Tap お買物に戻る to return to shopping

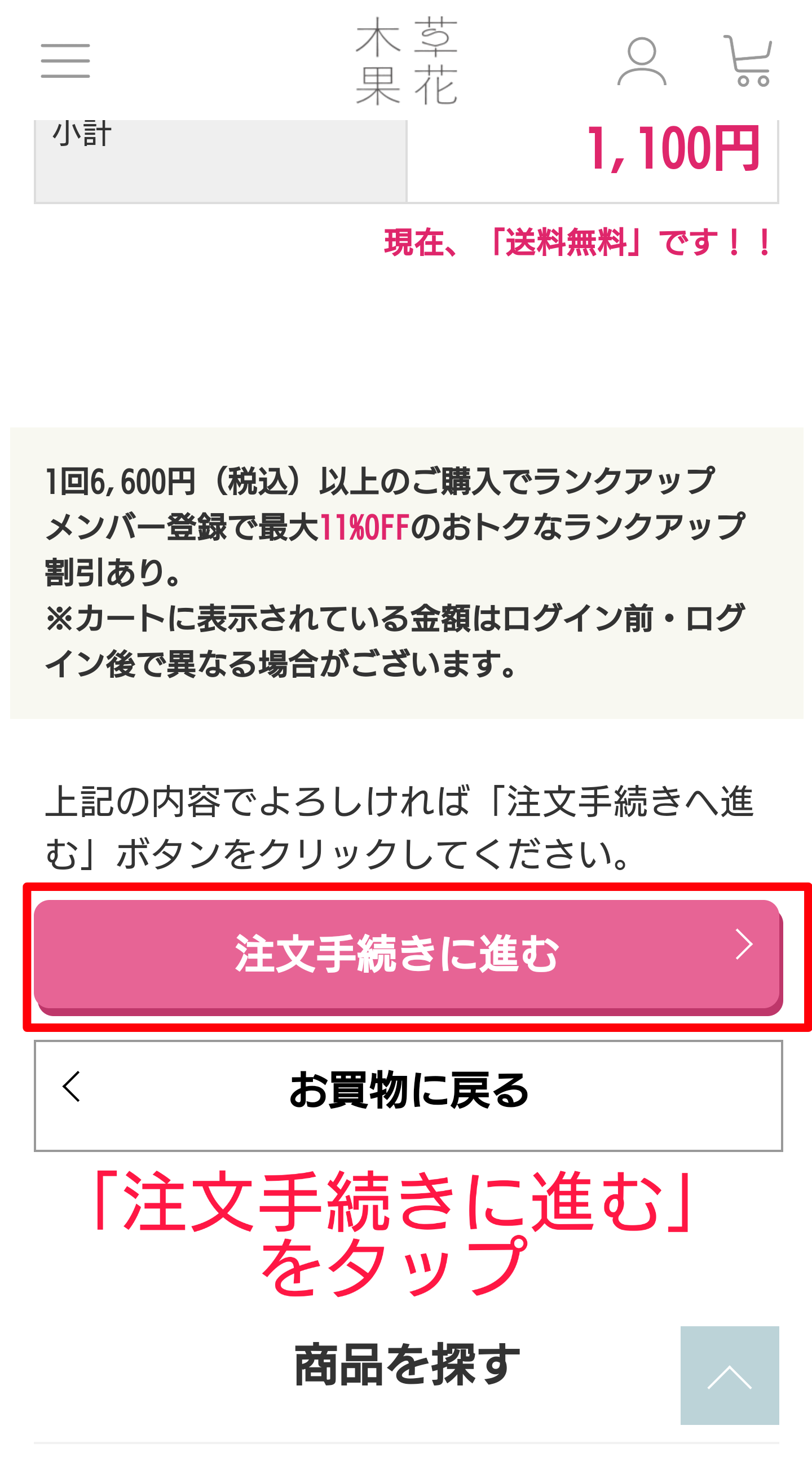tap(408, 1095)
